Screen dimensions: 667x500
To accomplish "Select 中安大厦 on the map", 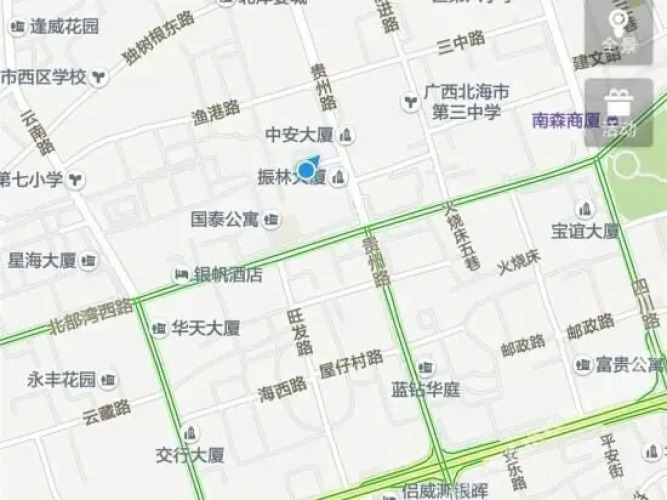I will point(346,135).
